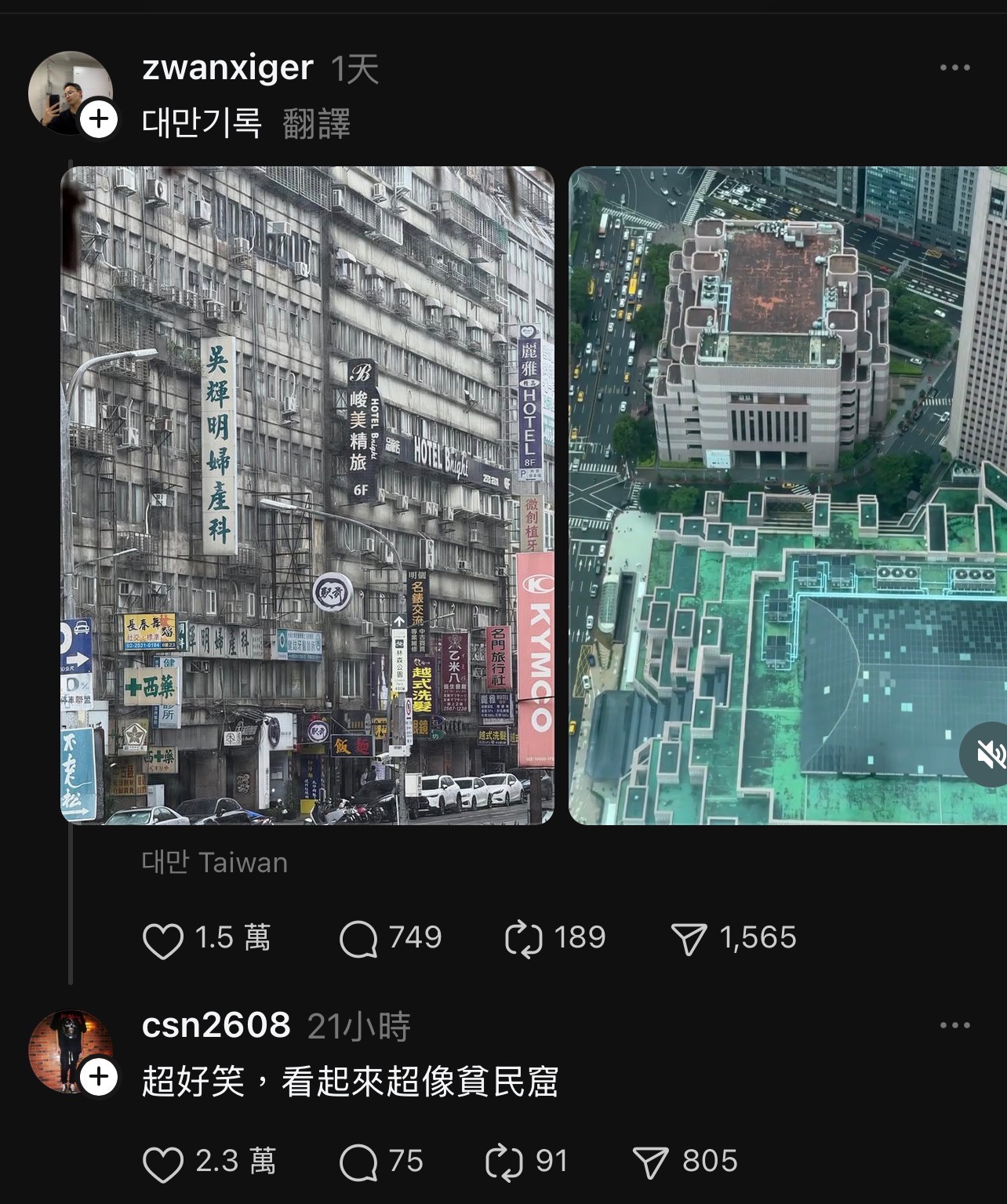The image size is (1007, 1204).
Task: Follow csn2608 via the plus badge
Action: click(x=99, y=1076)
